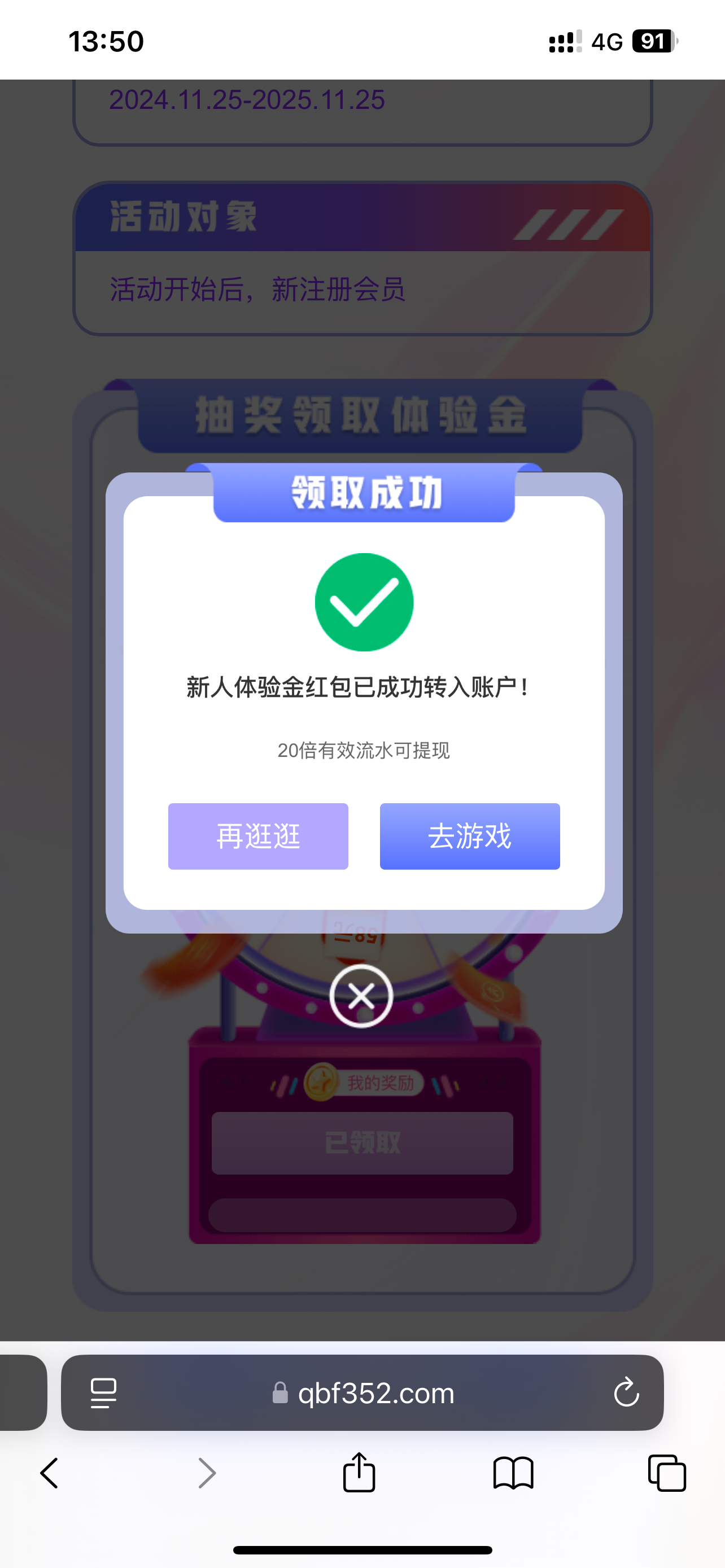
Task: Open the qbf352.com address bar
Action: [x=363, y=1392]
